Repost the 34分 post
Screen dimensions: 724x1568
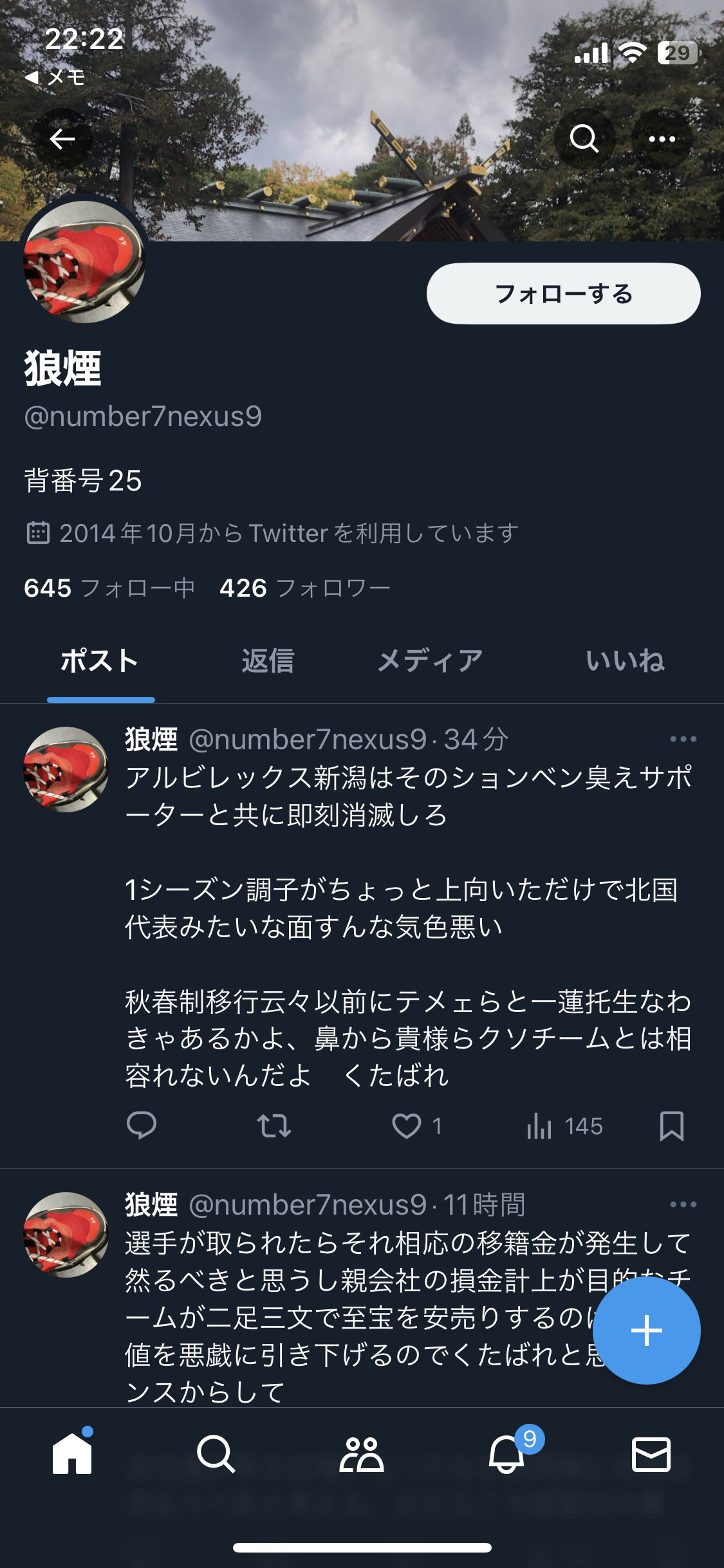[x=274, y=1126]
